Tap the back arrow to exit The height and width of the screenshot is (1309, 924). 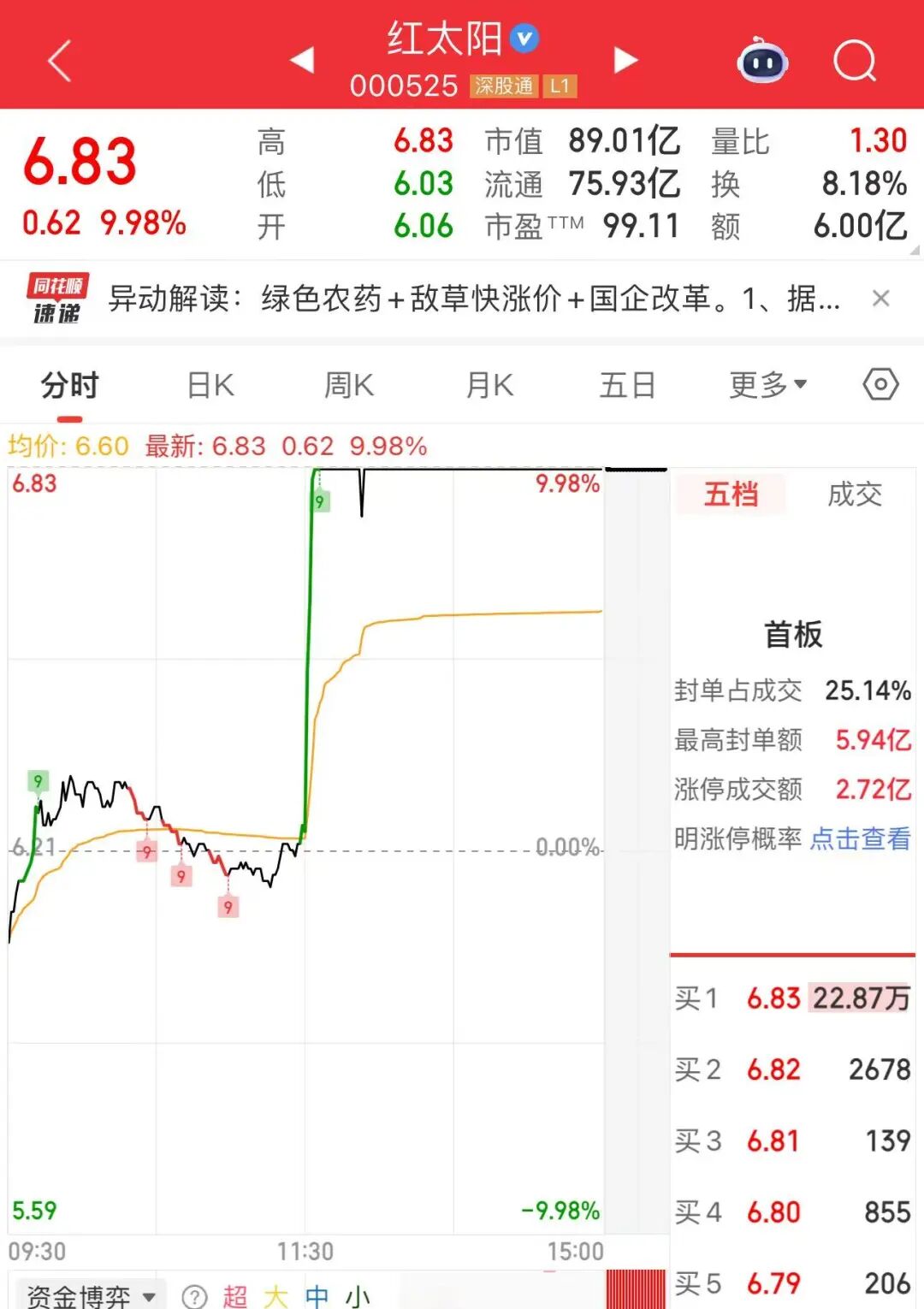(56, 60)
